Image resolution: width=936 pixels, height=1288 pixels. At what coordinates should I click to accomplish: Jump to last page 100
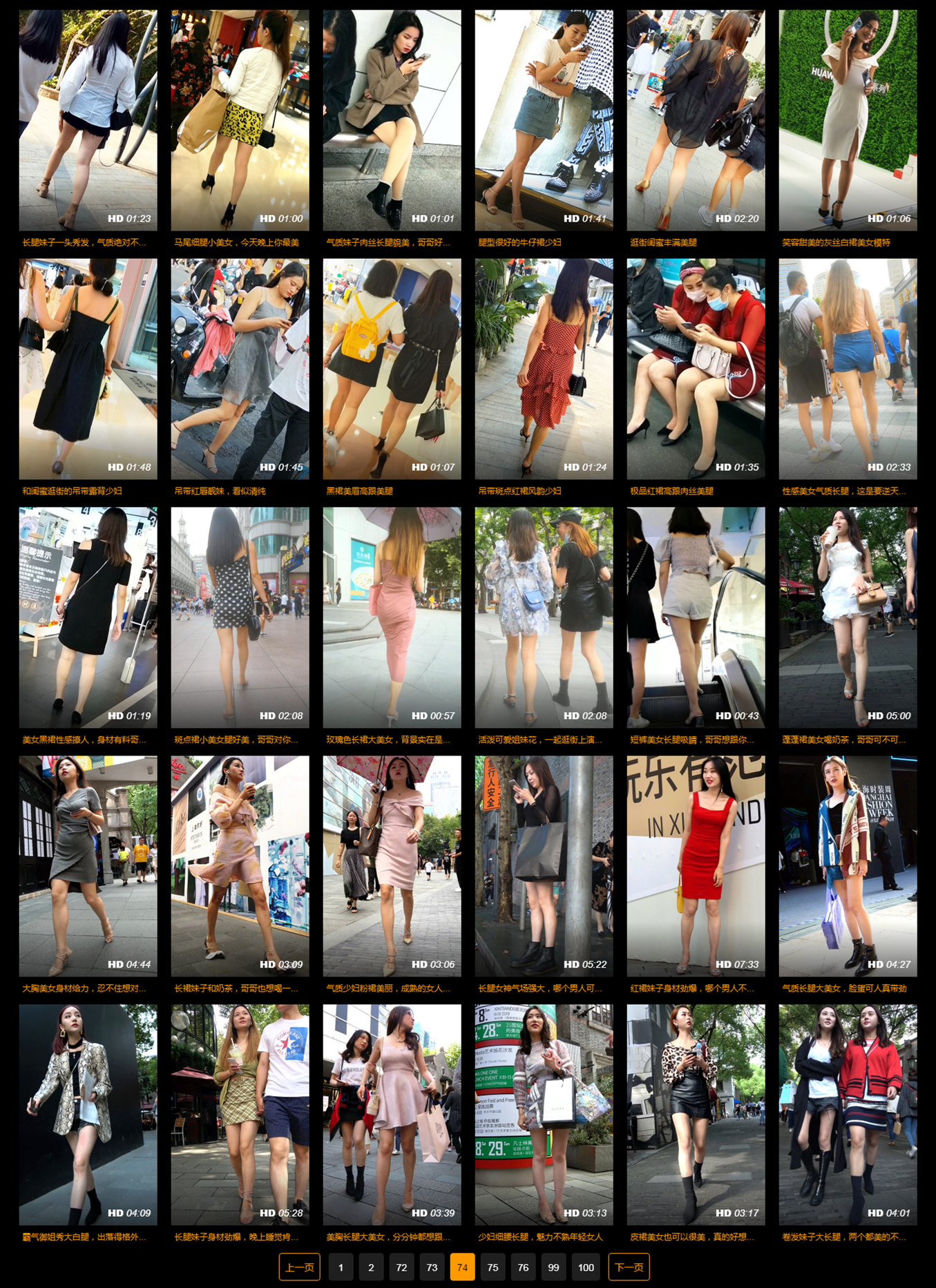586,1267
